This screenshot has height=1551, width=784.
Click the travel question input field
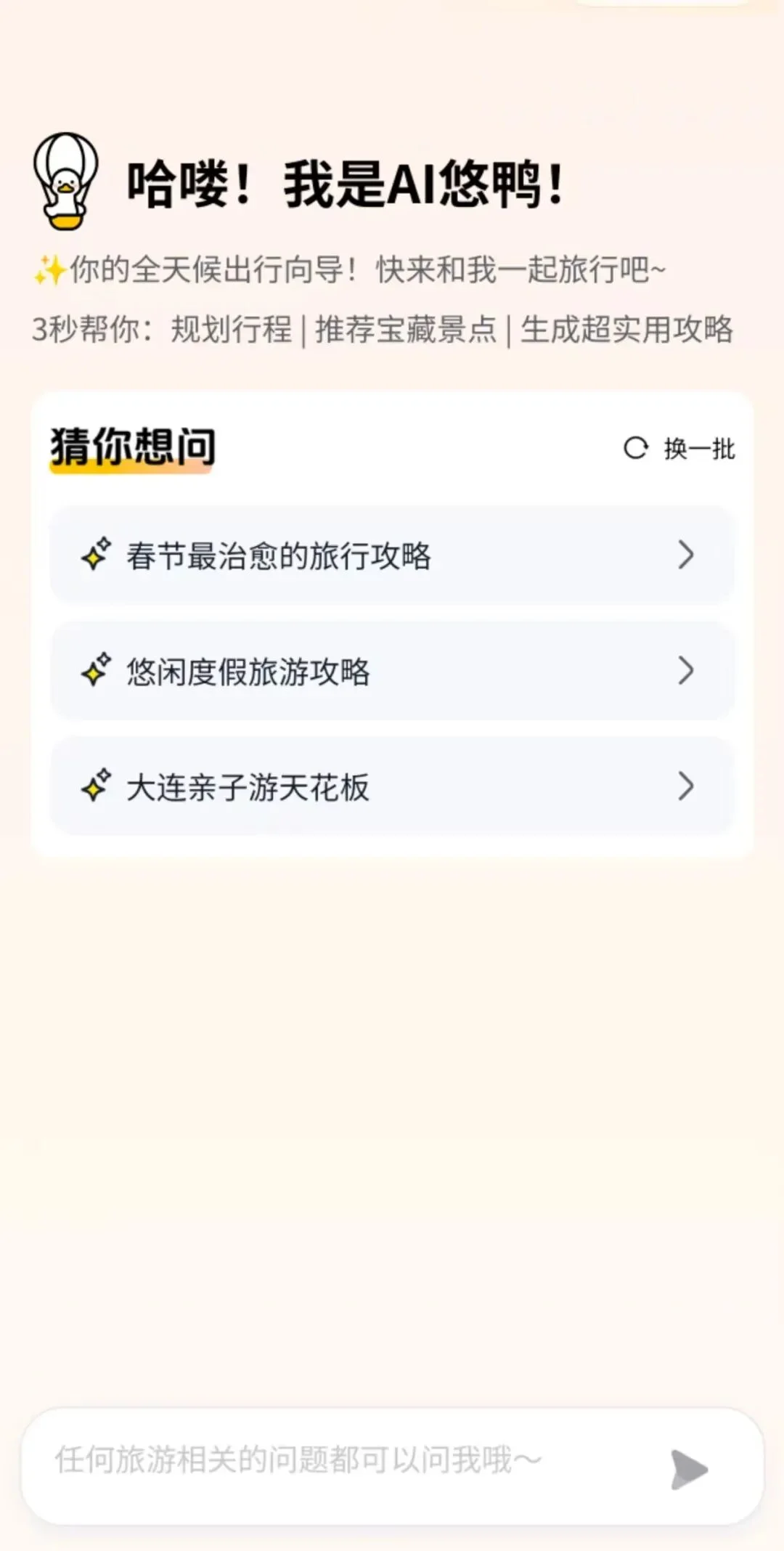point(327,1462)
